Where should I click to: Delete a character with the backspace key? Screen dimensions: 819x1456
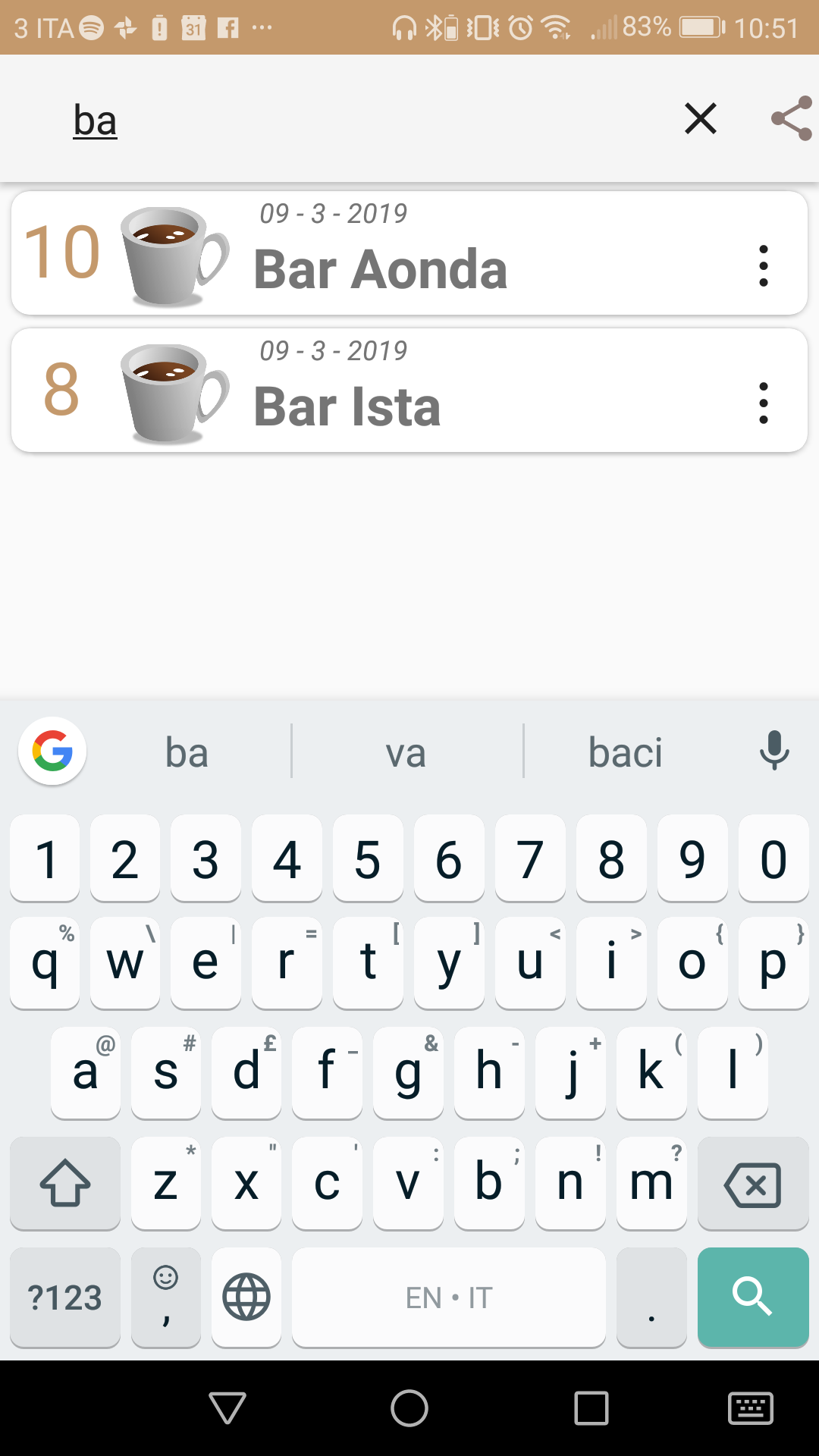pos(752,1185)
